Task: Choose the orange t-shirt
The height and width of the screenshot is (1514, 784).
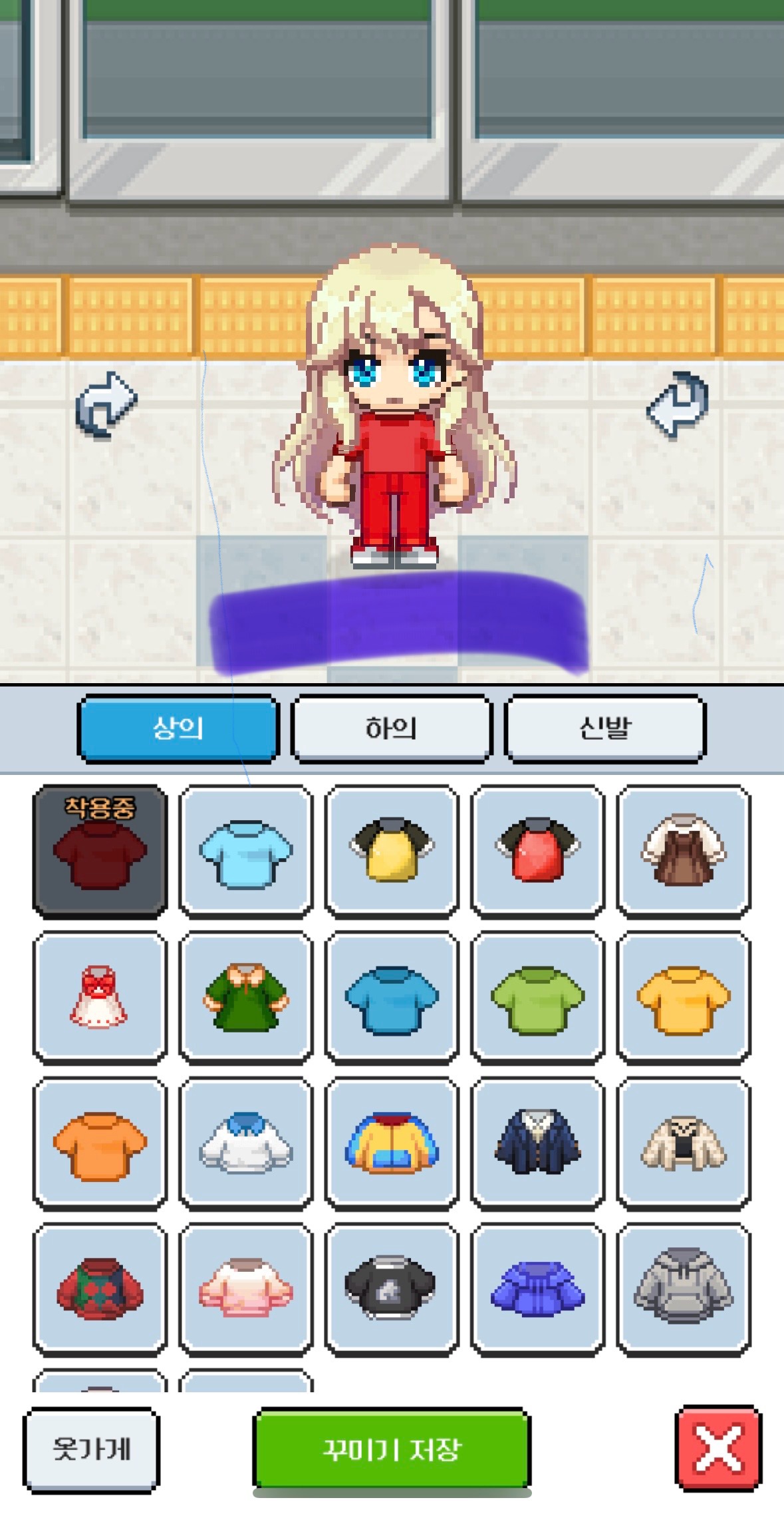Action: (100, 1144)
